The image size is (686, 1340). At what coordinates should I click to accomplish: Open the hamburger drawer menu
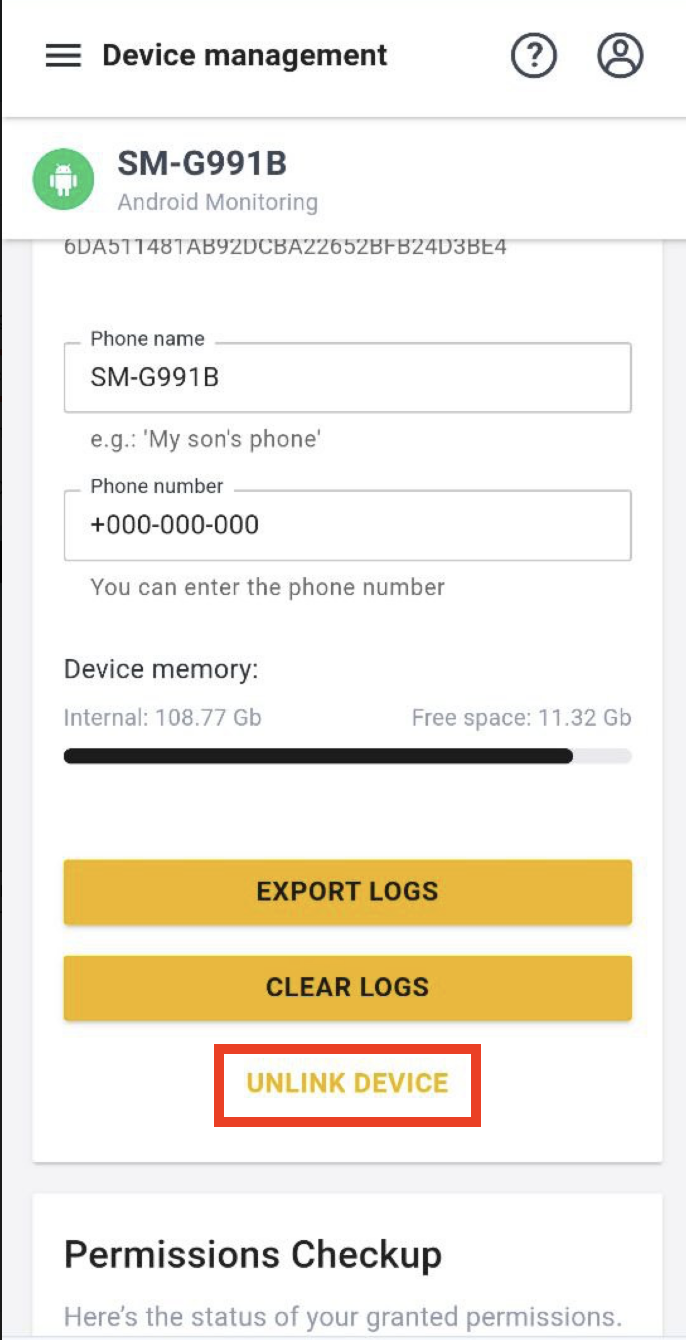click(x=63, y=56)
